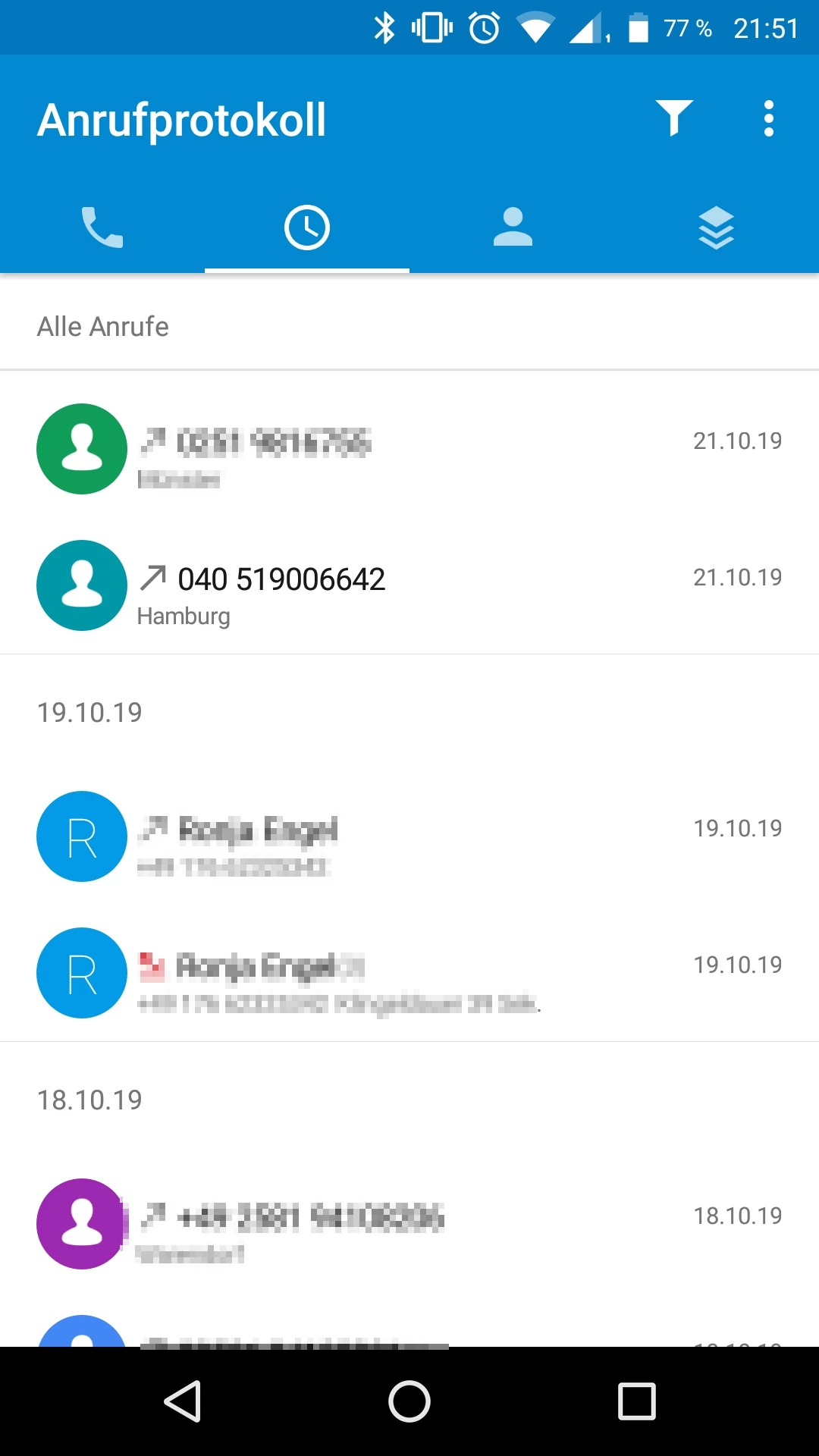
Task: Open the three-dot overflow menu
Action: coord(768,118)
